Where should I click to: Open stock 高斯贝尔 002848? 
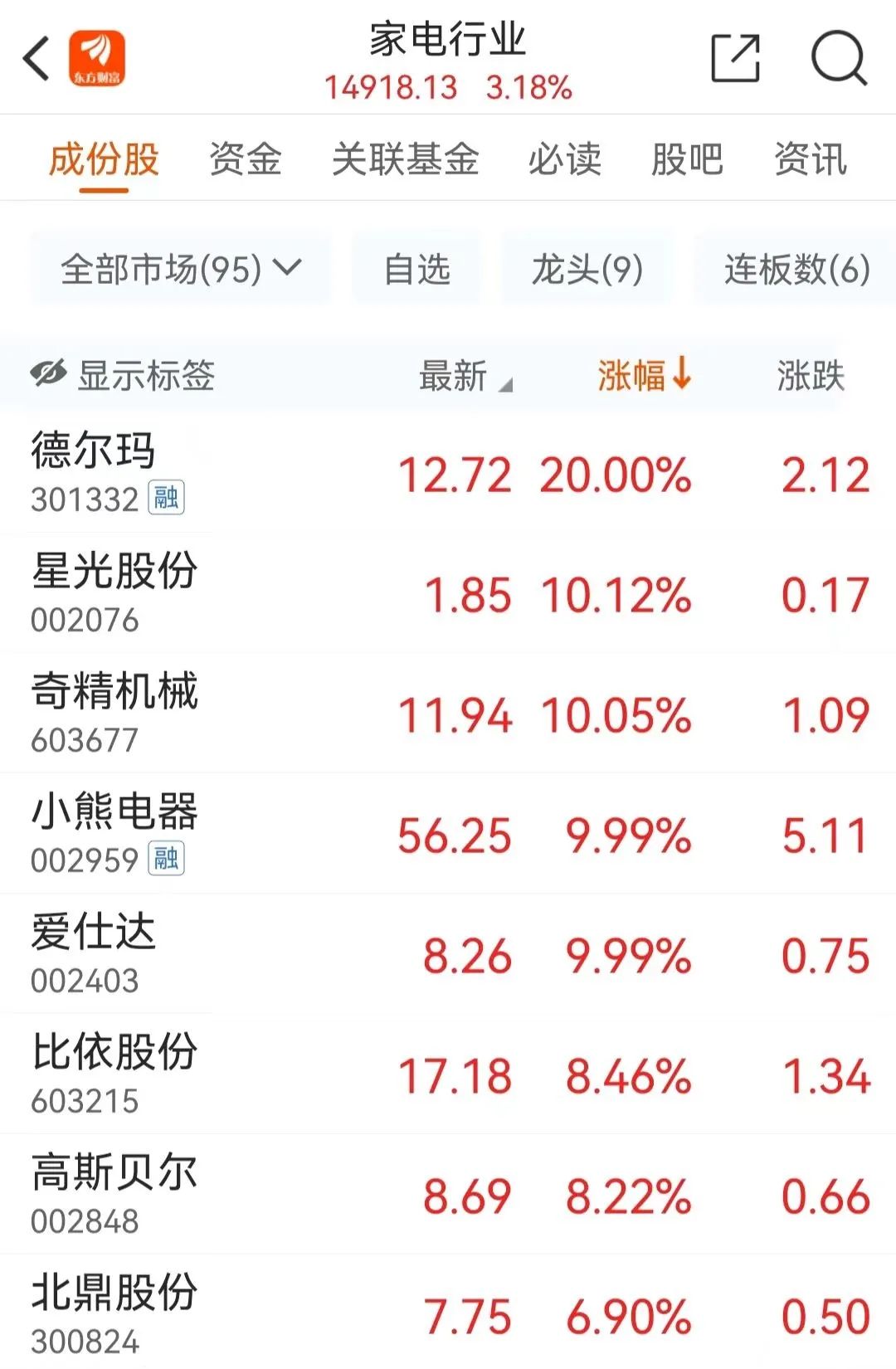point(448,1195)
